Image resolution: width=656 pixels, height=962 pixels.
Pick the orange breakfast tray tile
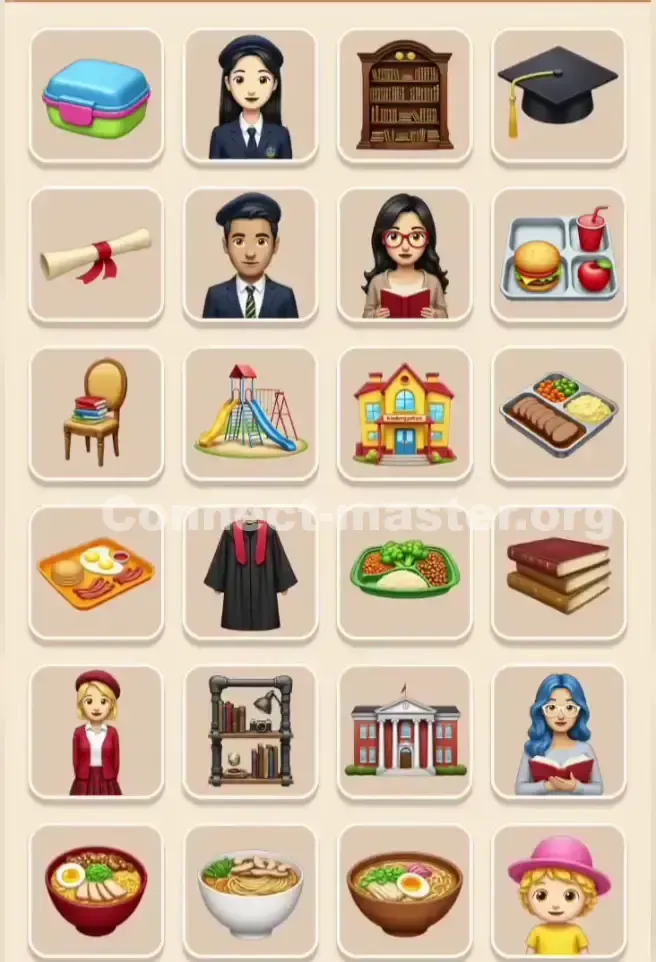(x=96, y=573)
